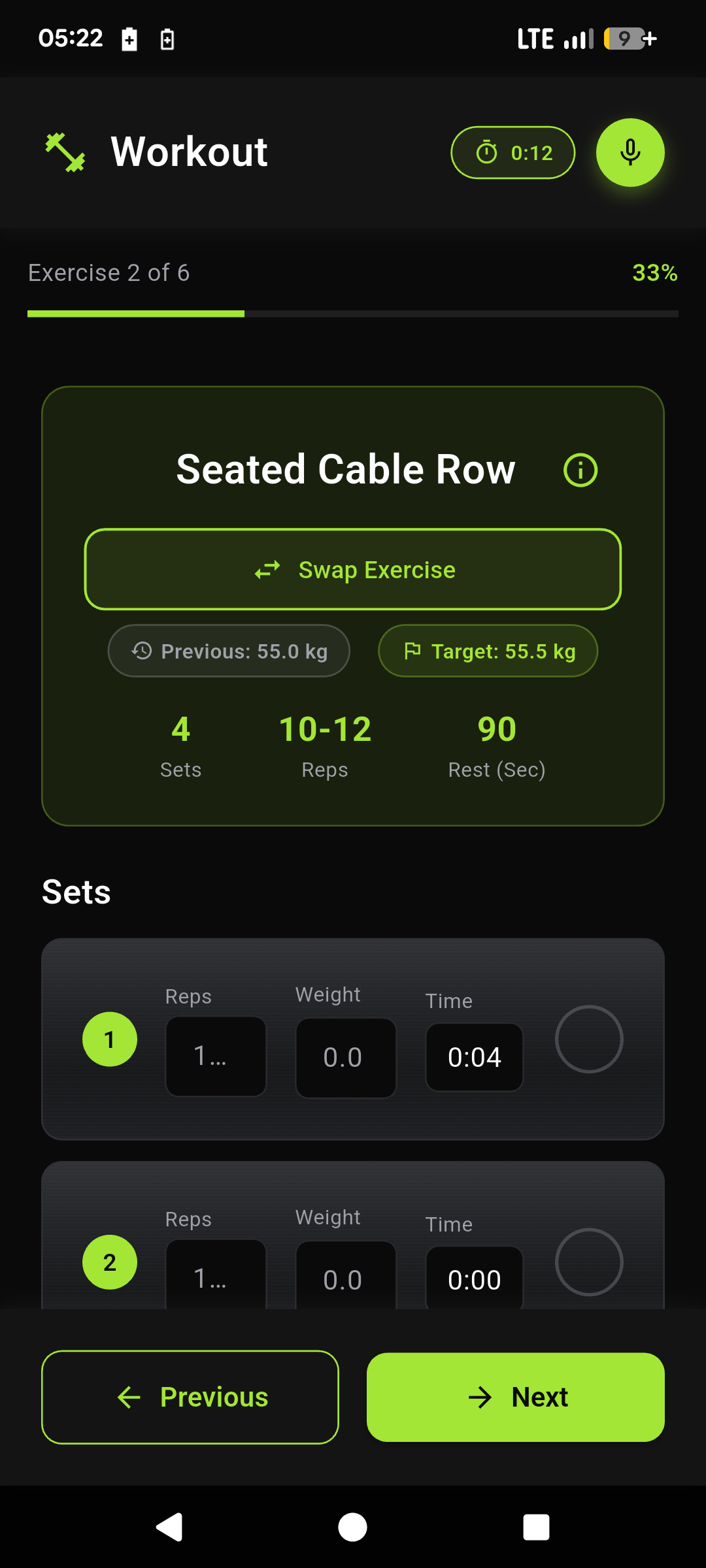
Task: Tap the stopwatch timer showing 0:12
Action: (x=513, y=152)
